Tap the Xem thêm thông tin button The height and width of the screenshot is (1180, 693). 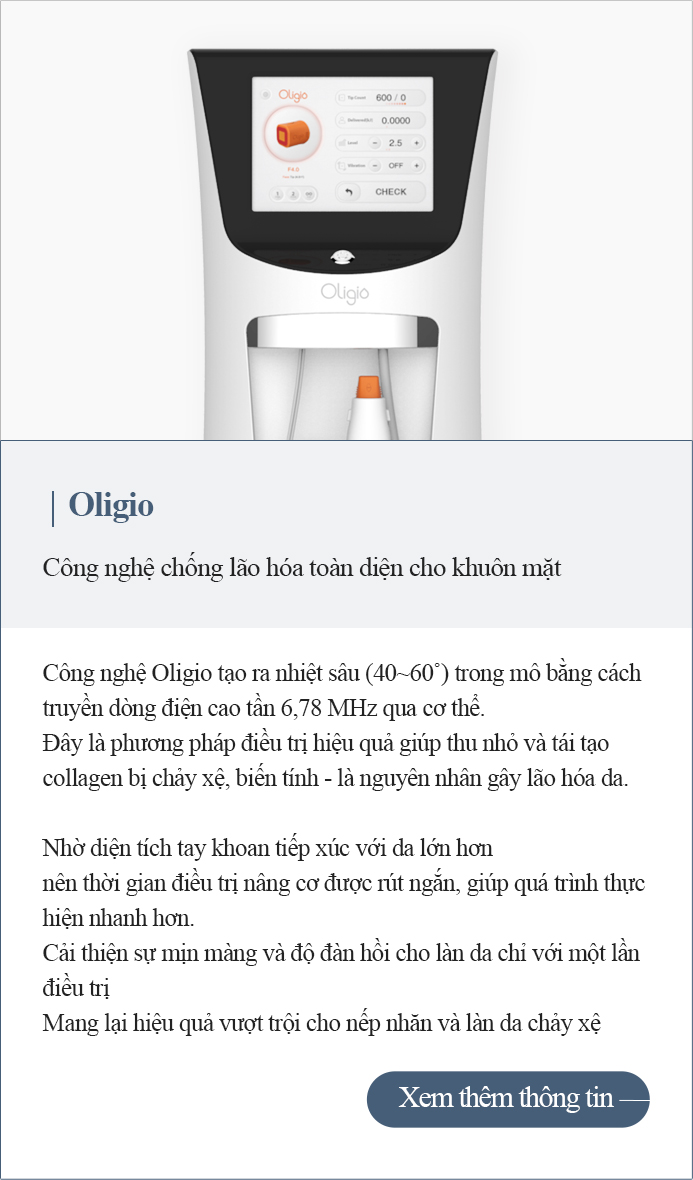coord(508,1098)
